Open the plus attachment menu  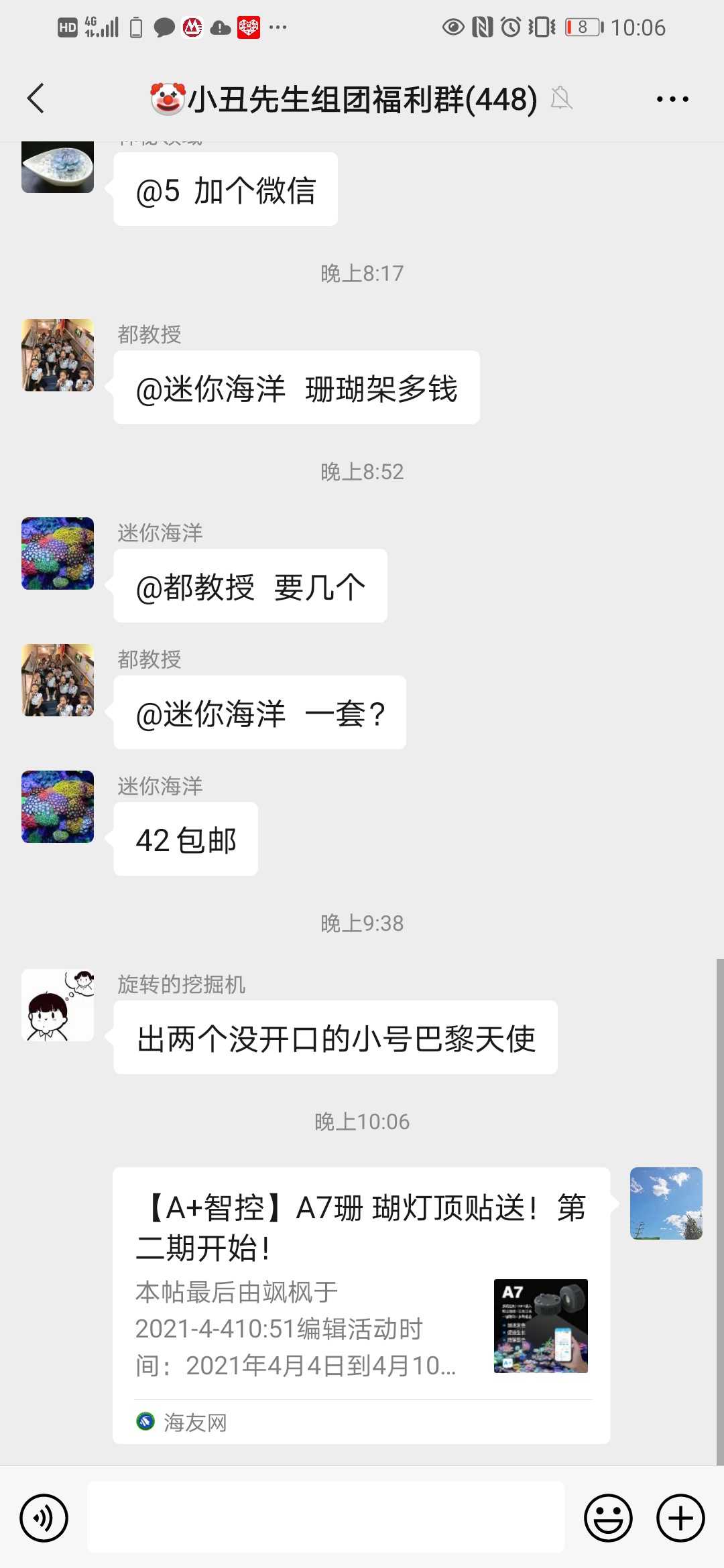pos(680,1518)
